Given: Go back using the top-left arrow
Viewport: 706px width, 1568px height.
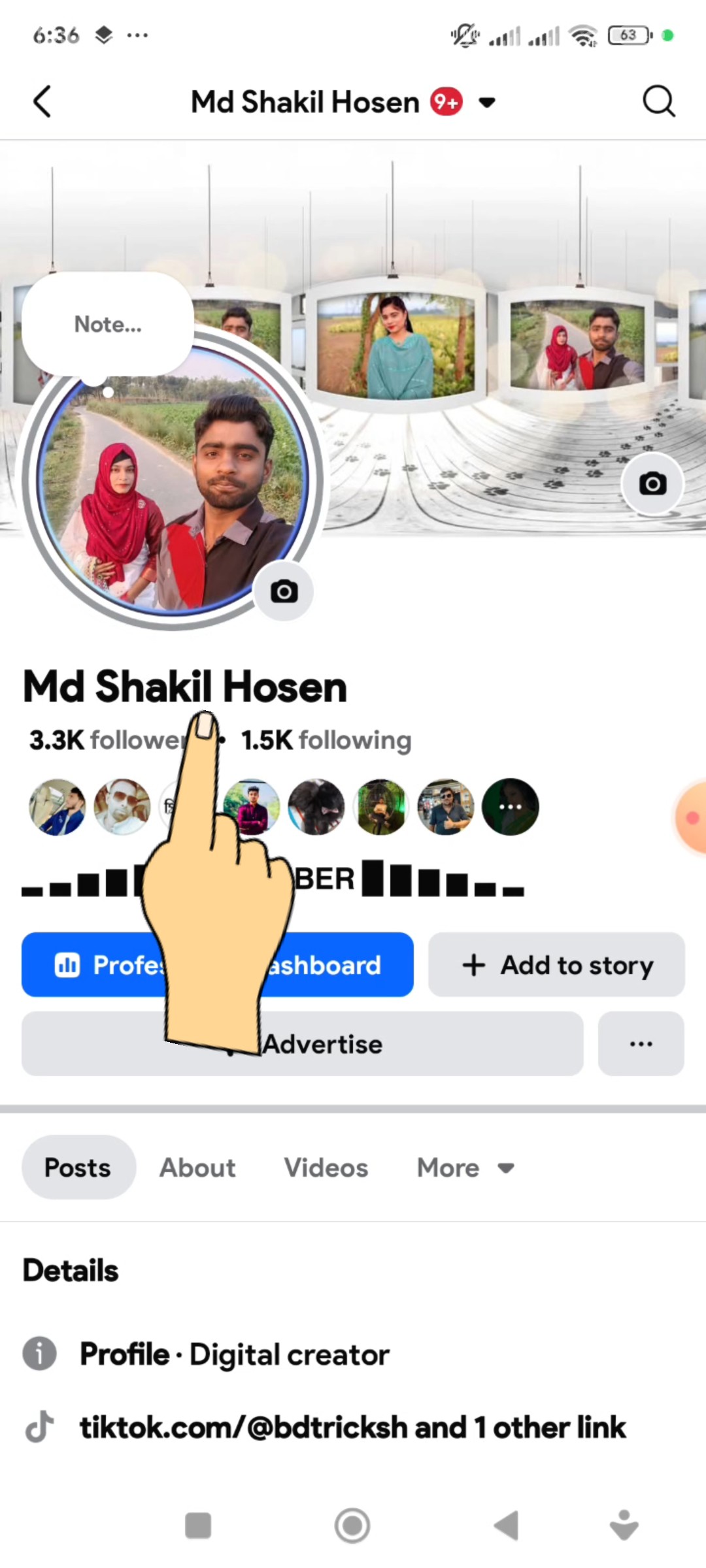Looking at the screenshot, I should click(x=42, y=102).
